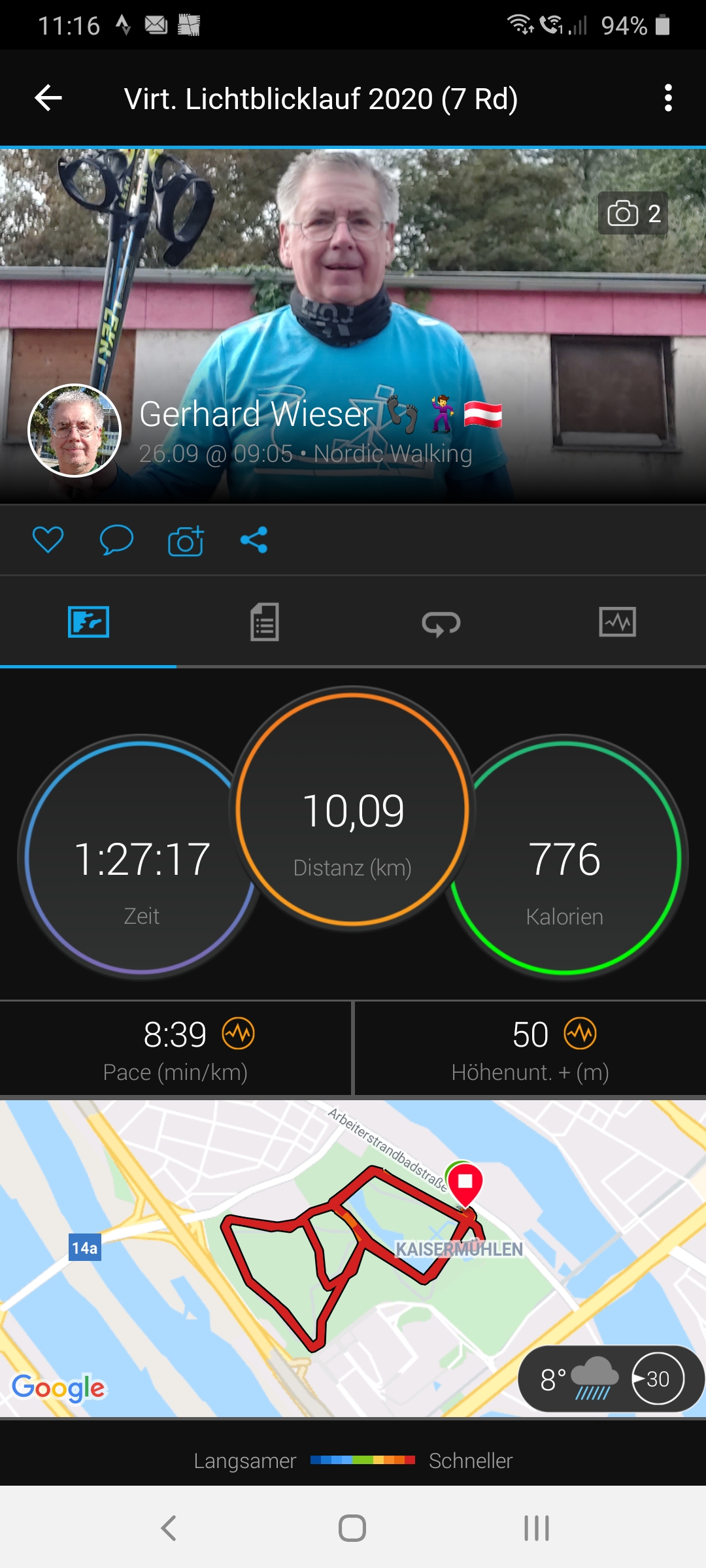Open the three-dot overflow menu

pos(667,98)
